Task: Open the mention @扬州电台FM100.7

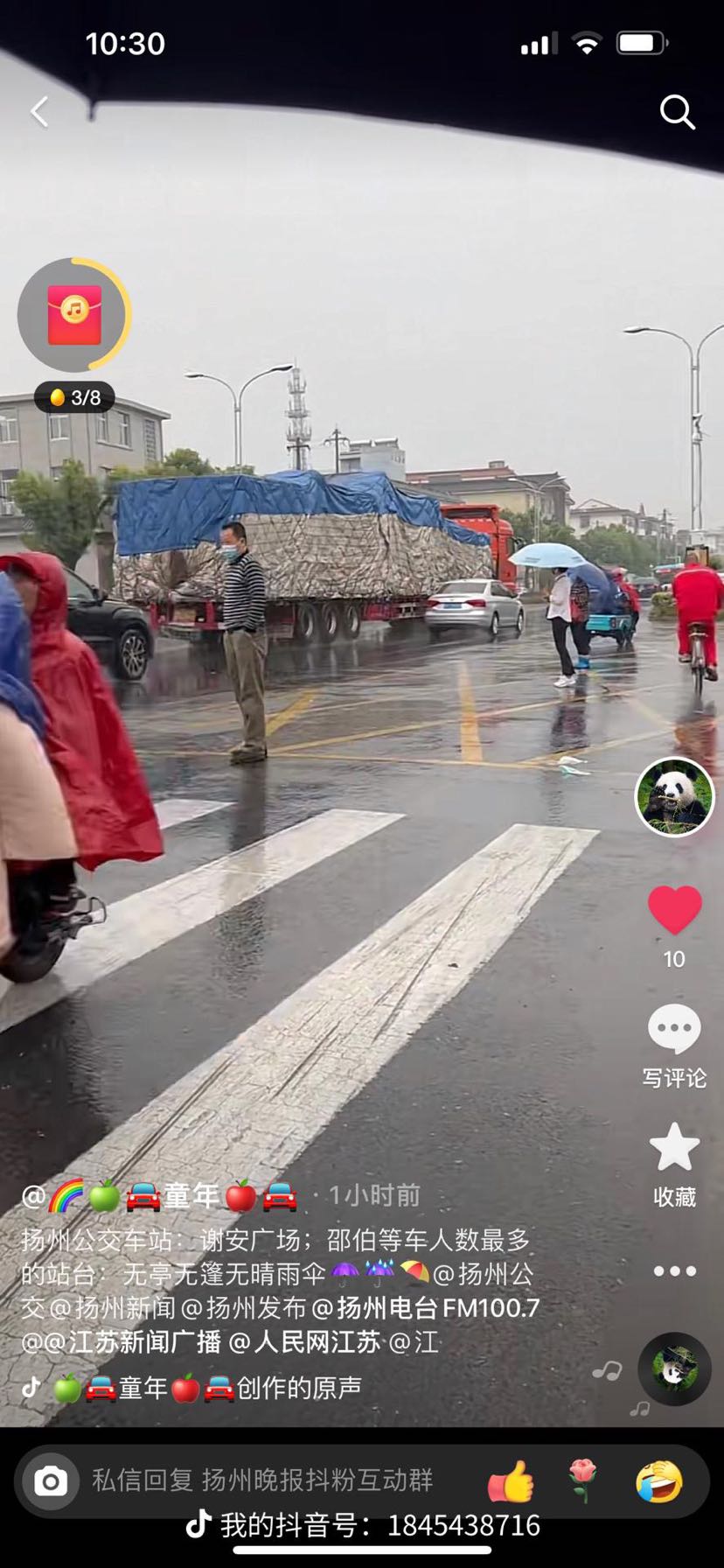Action: tap(426, 1308)
